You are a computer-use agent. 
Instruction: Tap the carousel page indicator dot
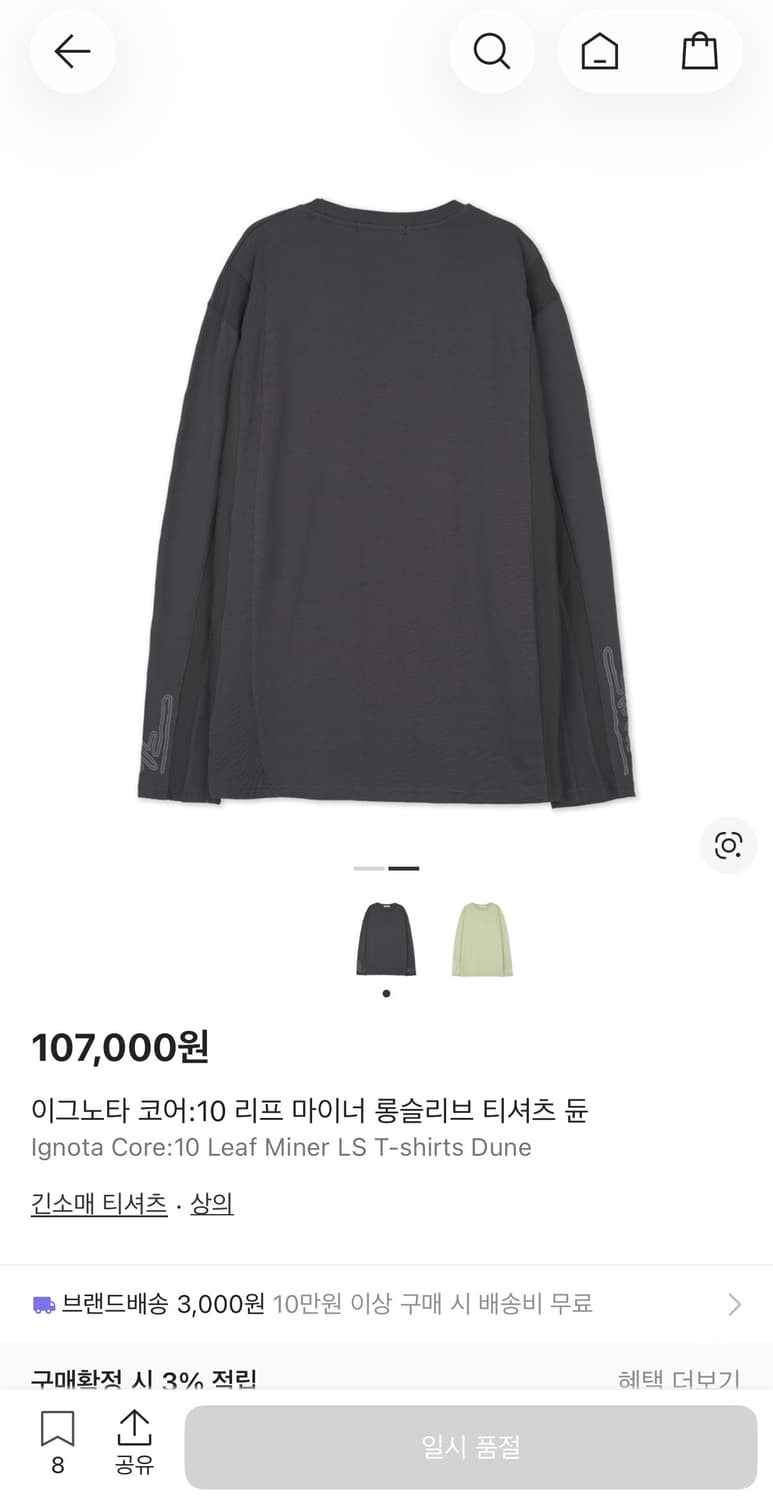(x=385, y=993)
